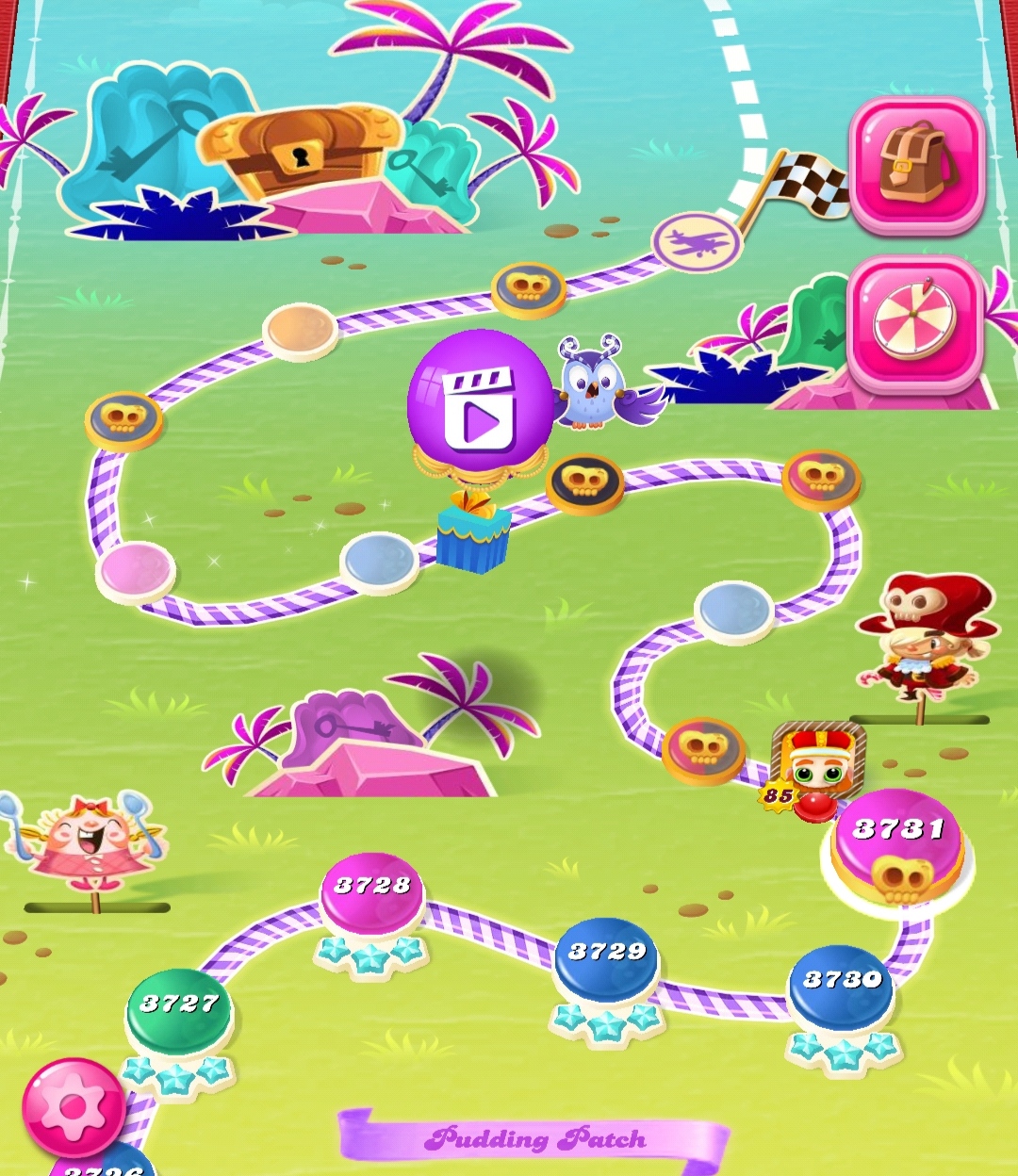This screenshot has width=1018, height=1176.
Task: Open the pink settings gear
Action: coord(74,1108)
